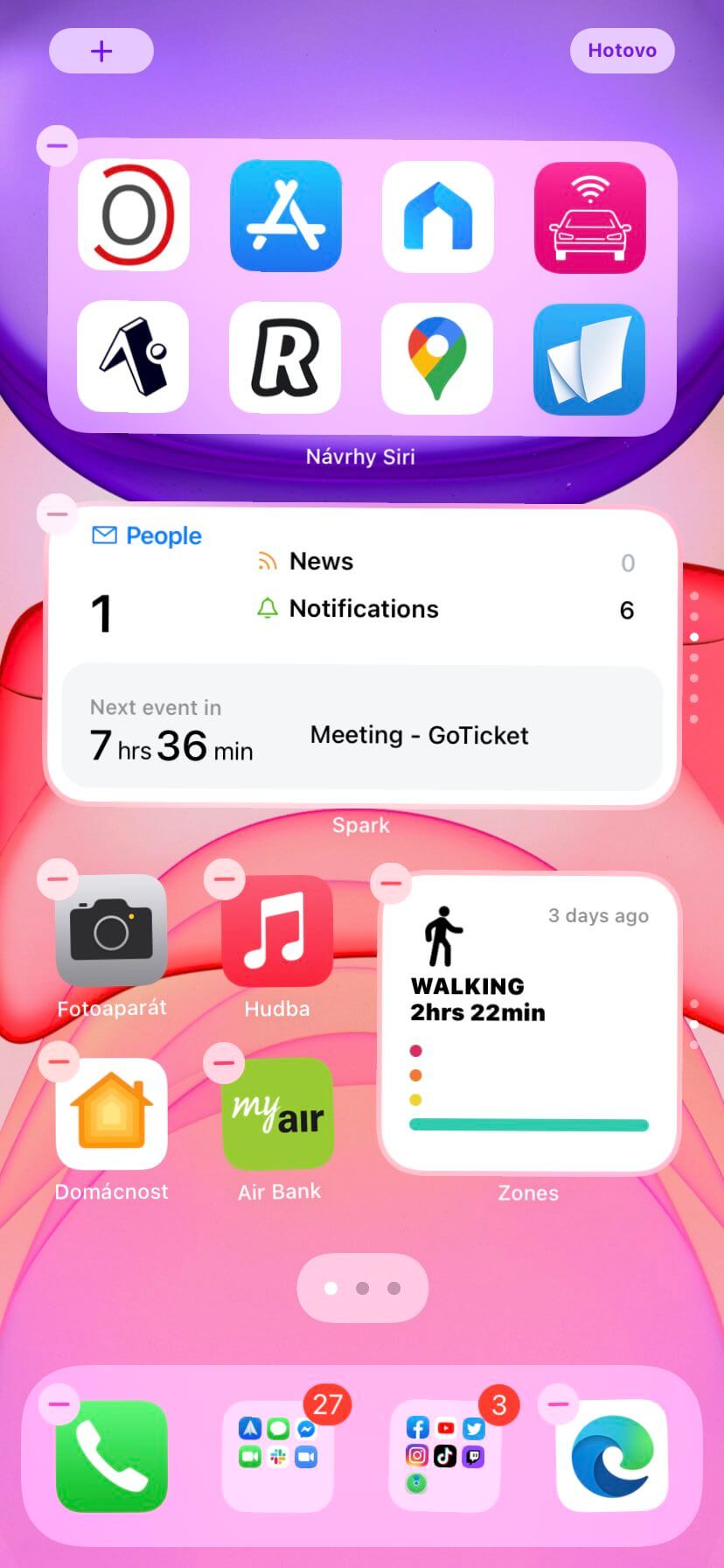Open the pink connected car app
Screen dimensions: 724x1568
click(x=590, y=217)
